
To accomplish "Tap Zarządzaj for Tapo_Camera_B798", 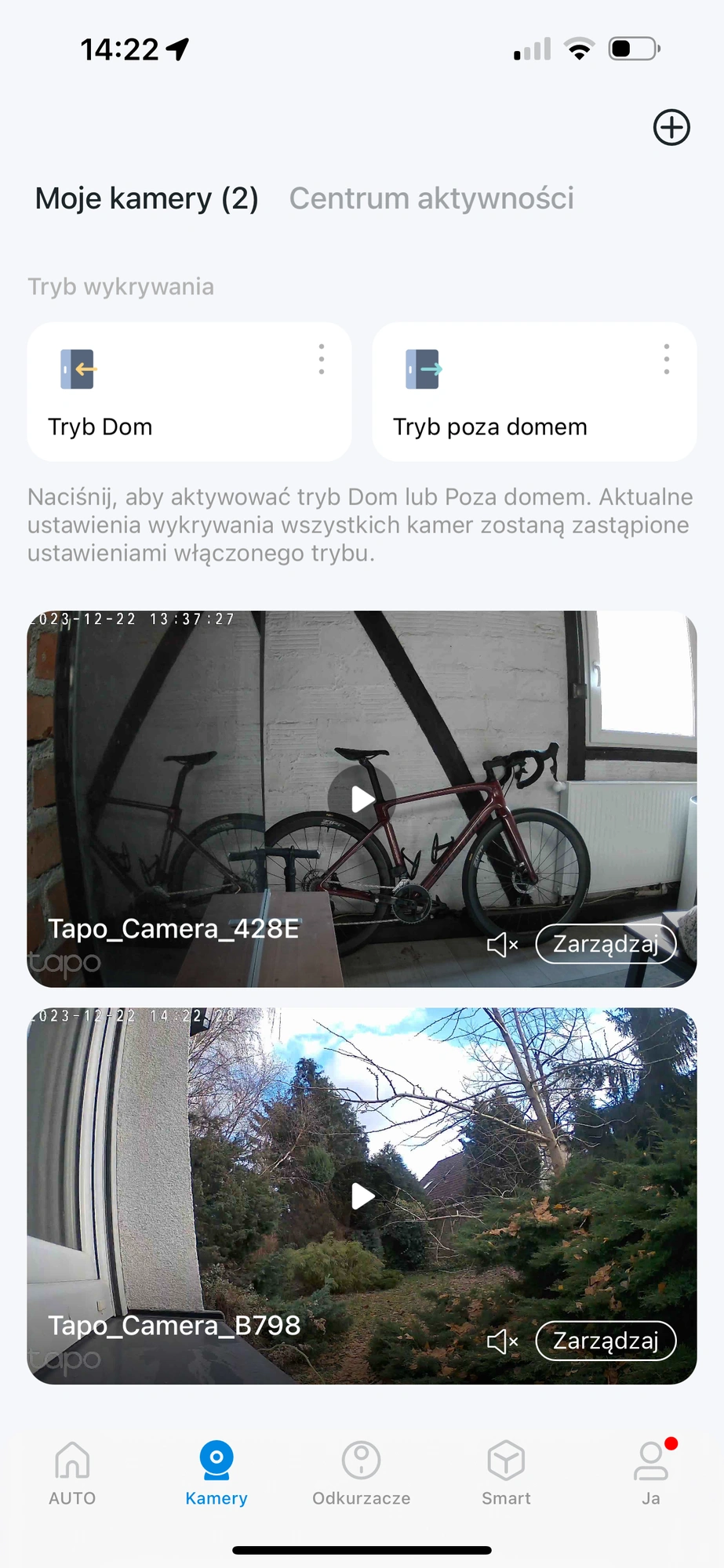I will [x=606, y=1341].
